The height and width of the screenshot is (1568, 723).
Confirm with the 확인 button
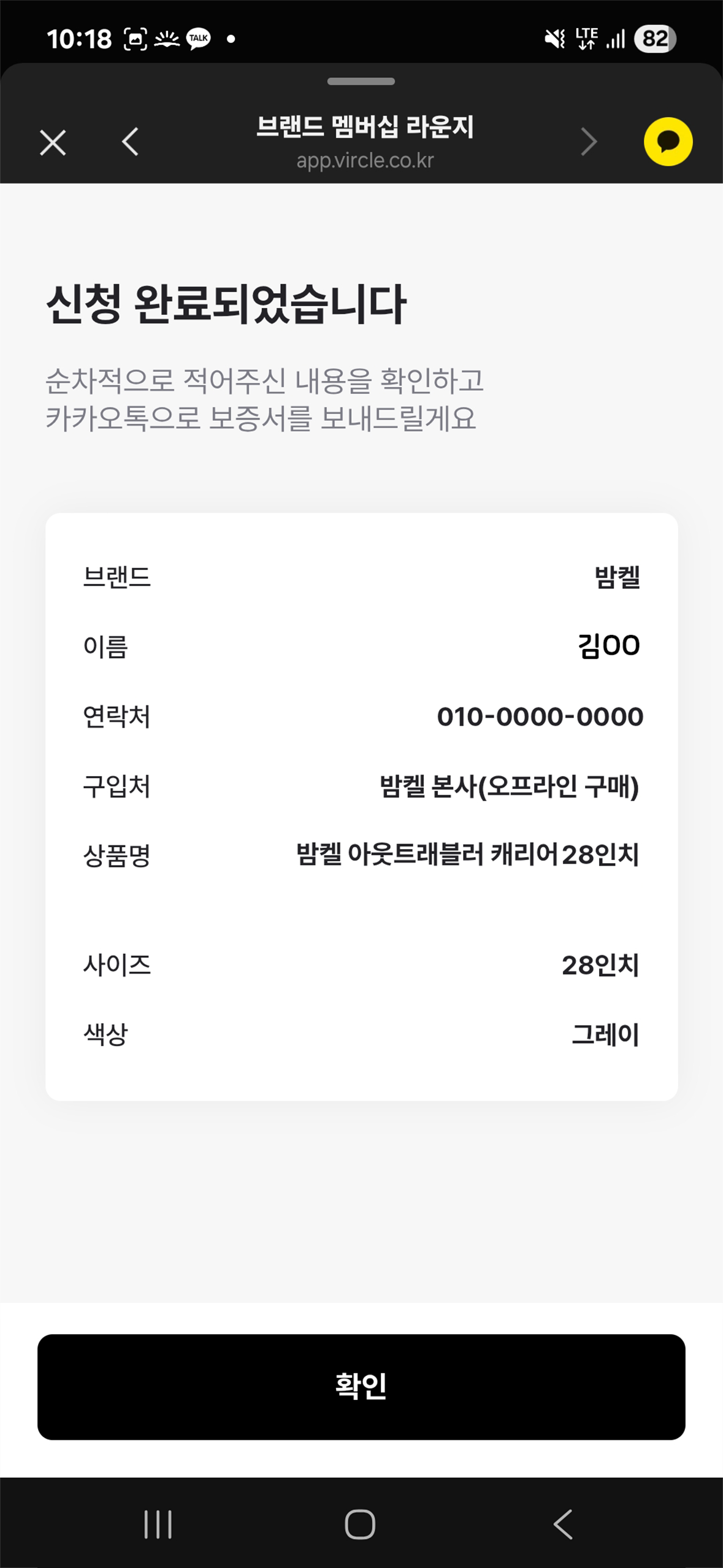point(361,1386)
